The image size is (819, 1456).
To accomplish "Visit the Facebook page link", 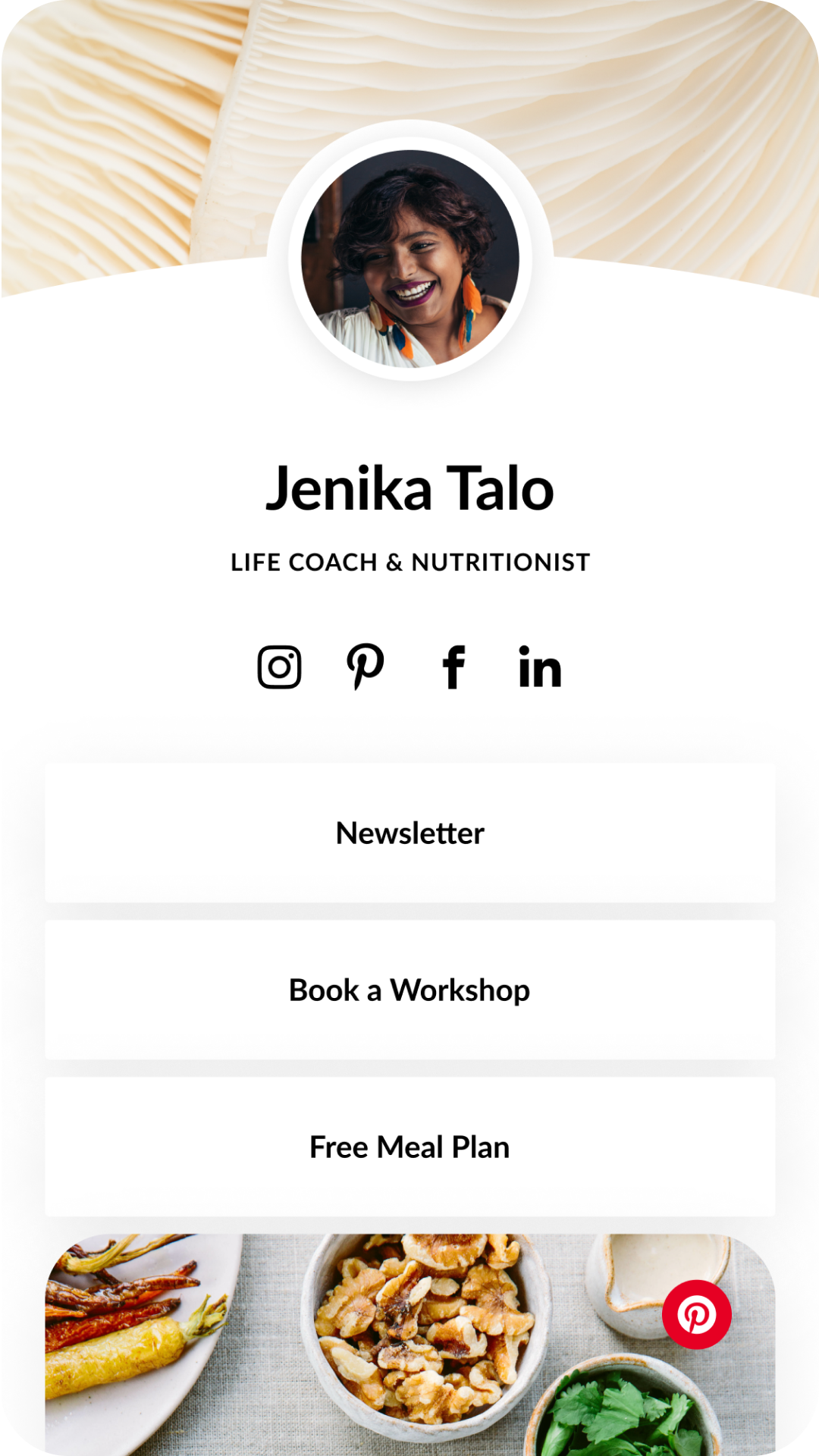I will pyautogui.click(x=453, y=667).
